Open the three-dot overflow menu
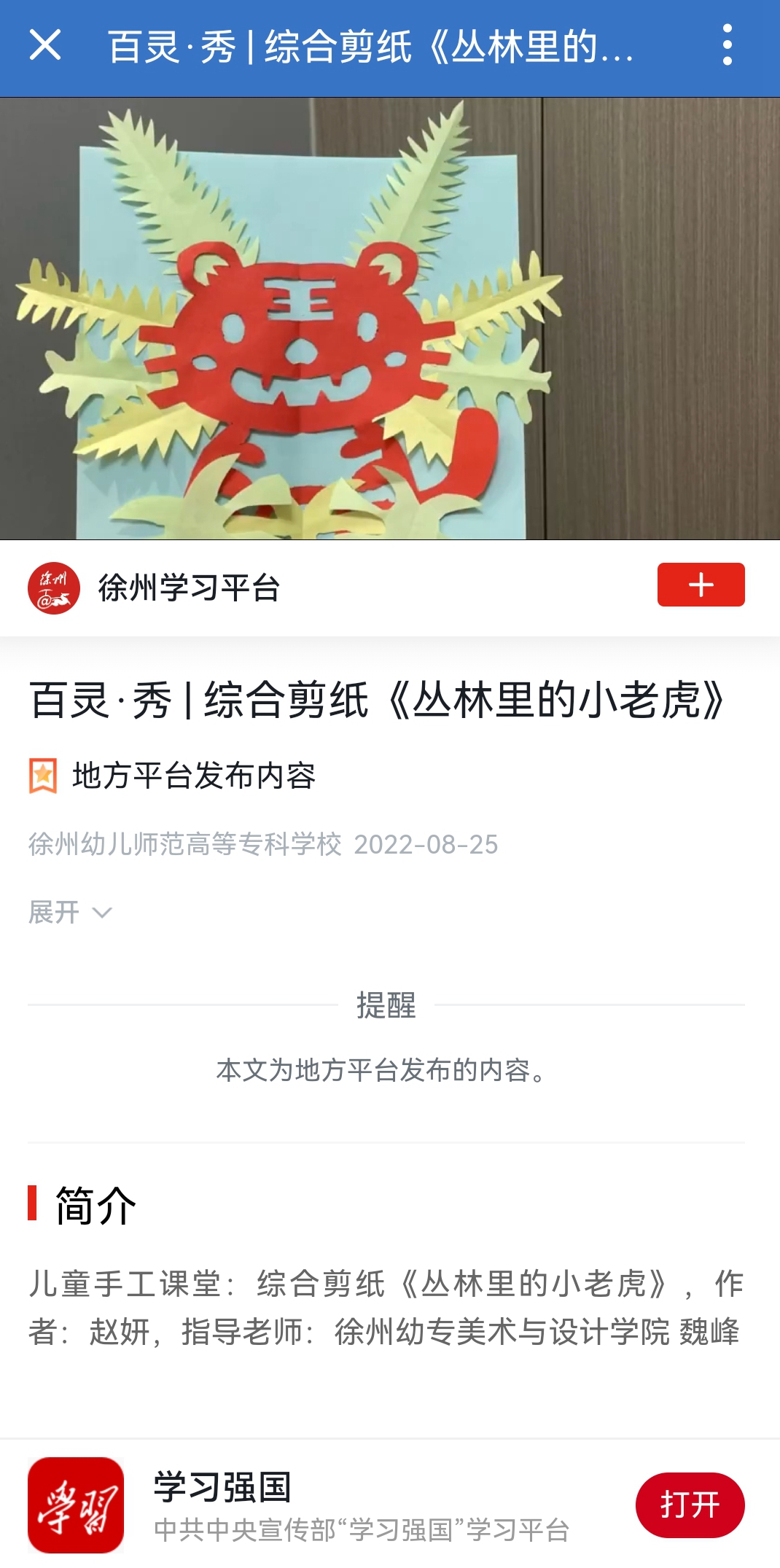Viewport: 780px width, 1568px height. coord(727,45)
